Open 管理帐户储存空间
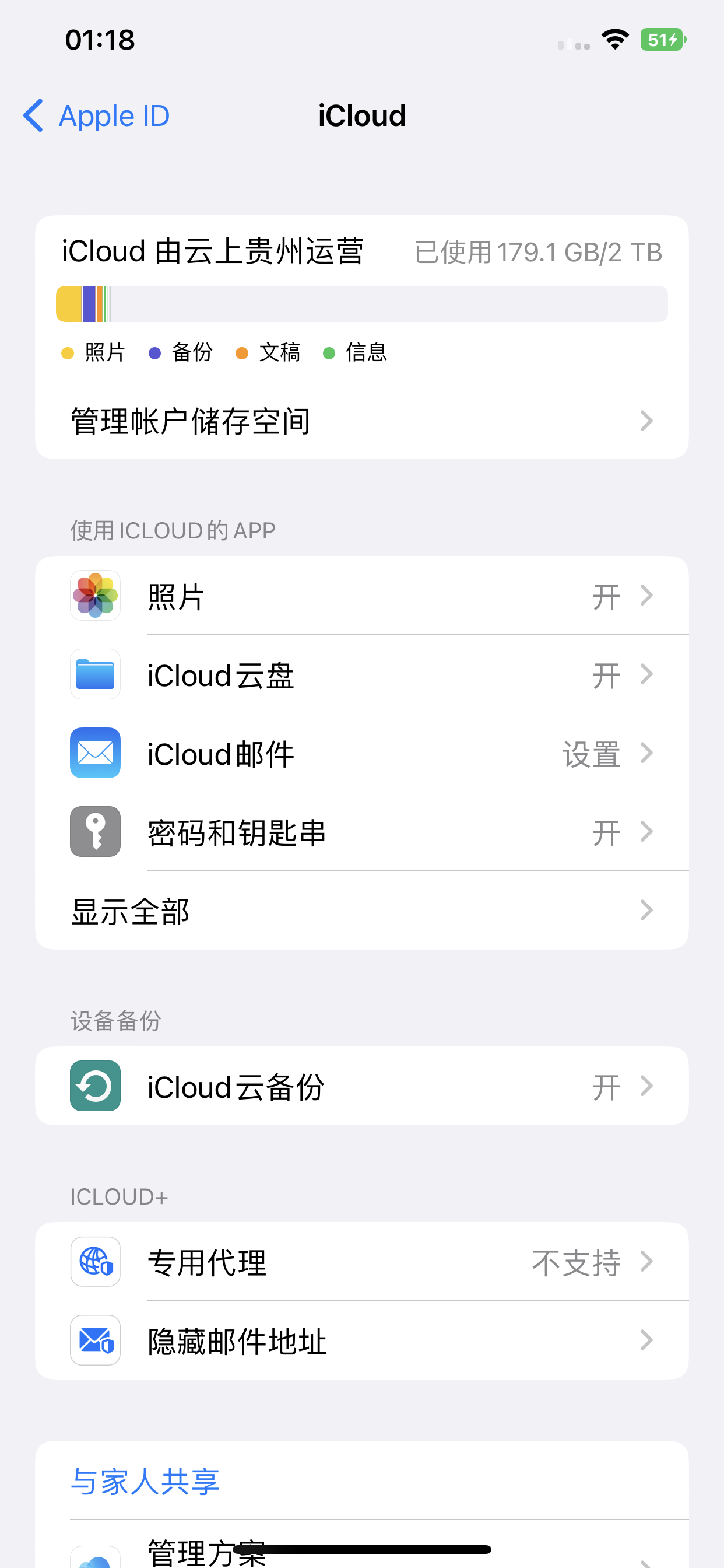This screenshot has width=724, height=1568. coord(361,421)
